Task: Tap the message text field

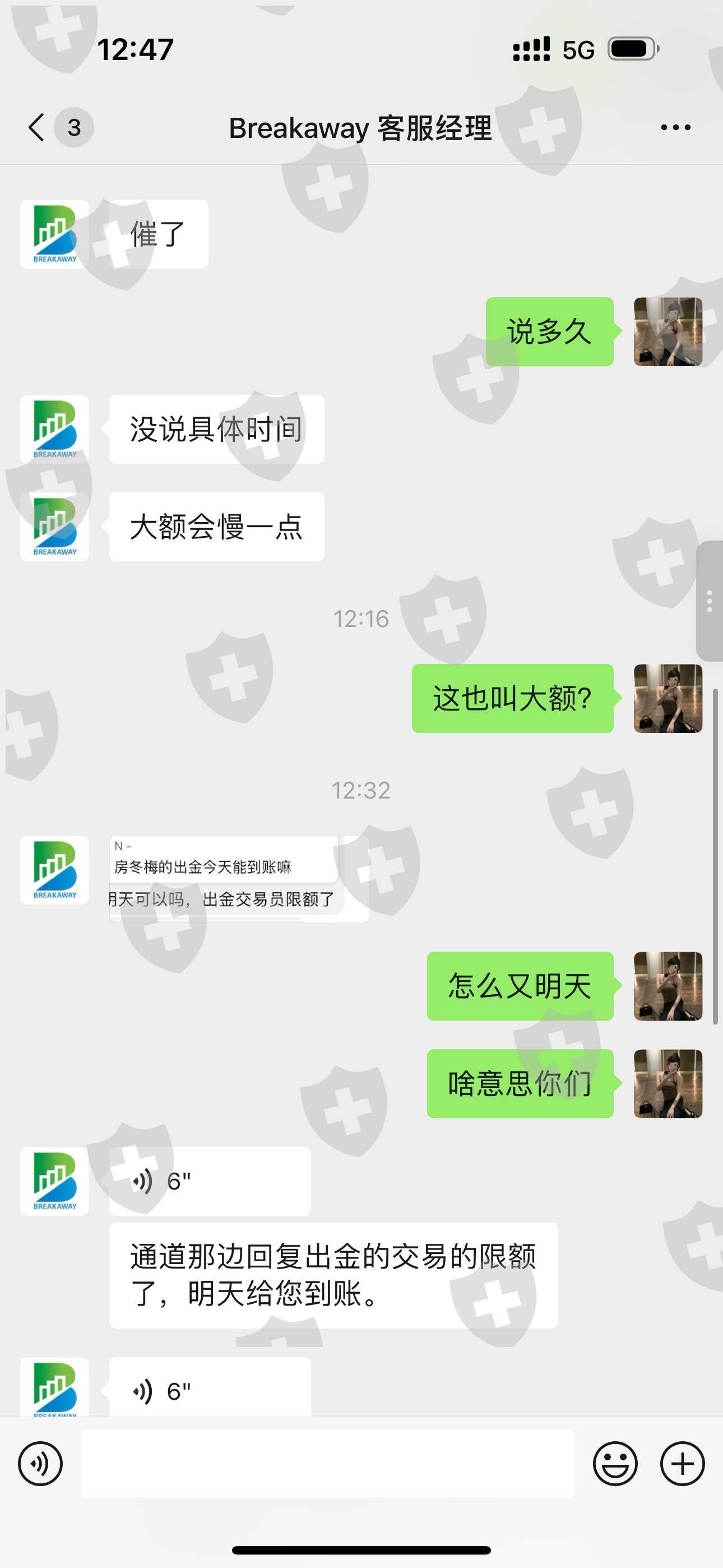Action: click(x=328, y=1464)
